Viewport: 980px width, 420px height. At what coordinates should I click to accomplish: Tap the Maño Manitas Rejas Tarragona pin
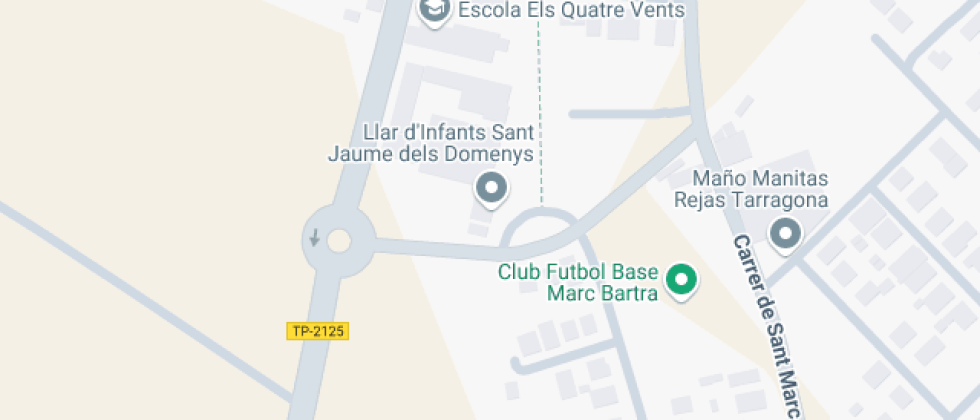785,235
